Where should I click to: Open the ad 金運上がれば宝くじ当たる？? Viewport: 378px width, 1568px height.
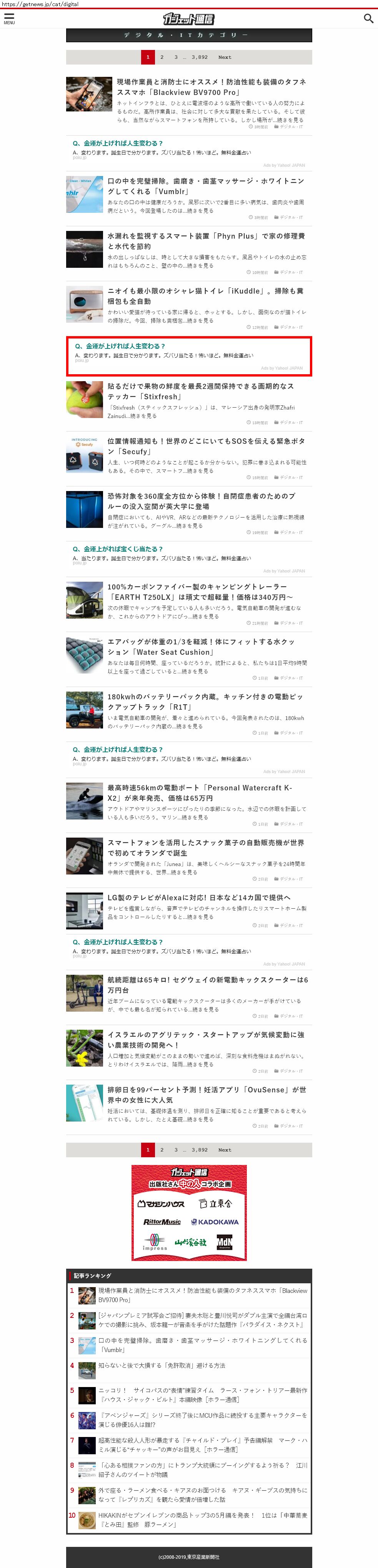[118, 549]
